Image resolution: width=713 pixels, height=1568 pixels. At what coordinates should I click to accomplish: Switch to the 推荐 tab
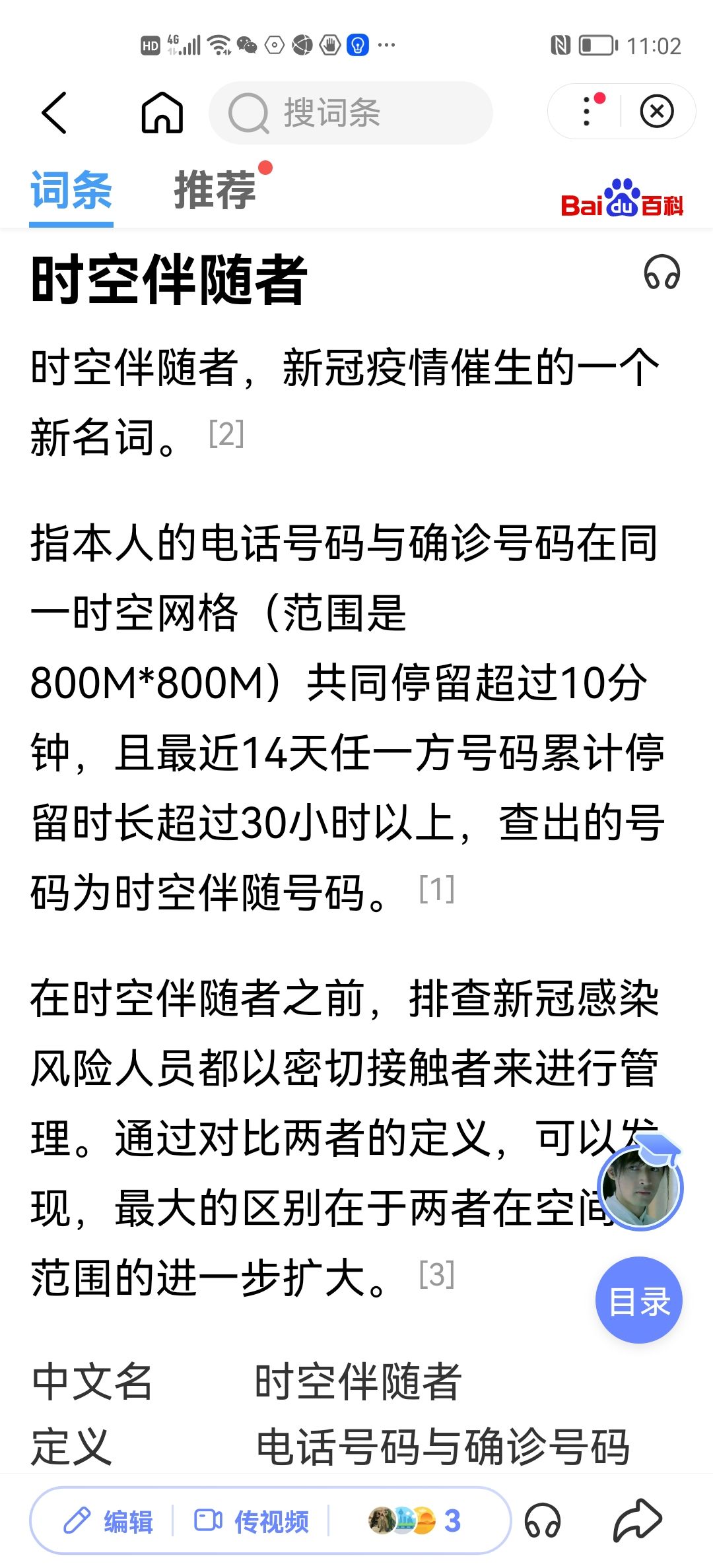[x=215, y=190]
